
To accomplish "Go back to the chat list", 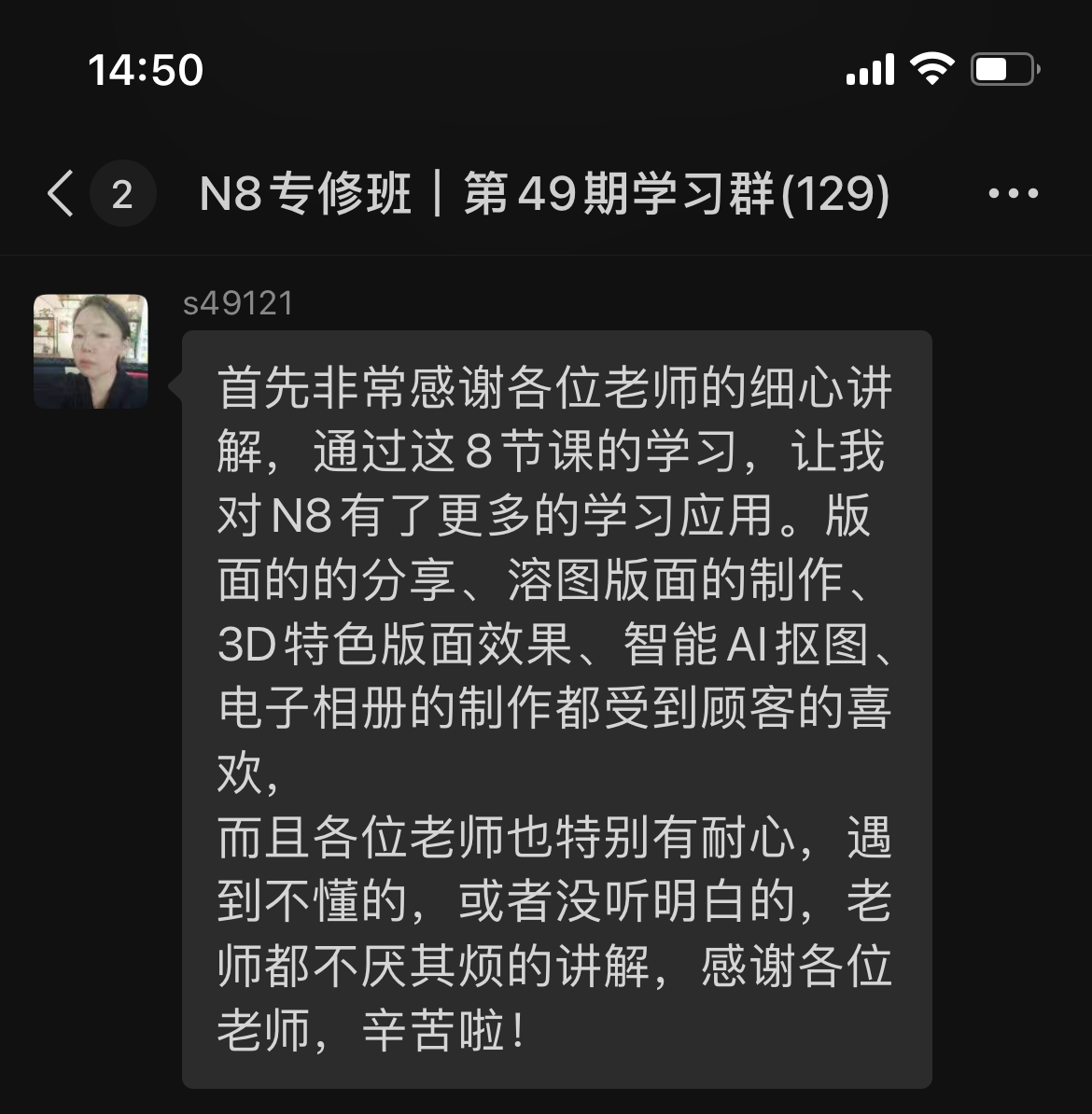I will click(x=62, y=194).
